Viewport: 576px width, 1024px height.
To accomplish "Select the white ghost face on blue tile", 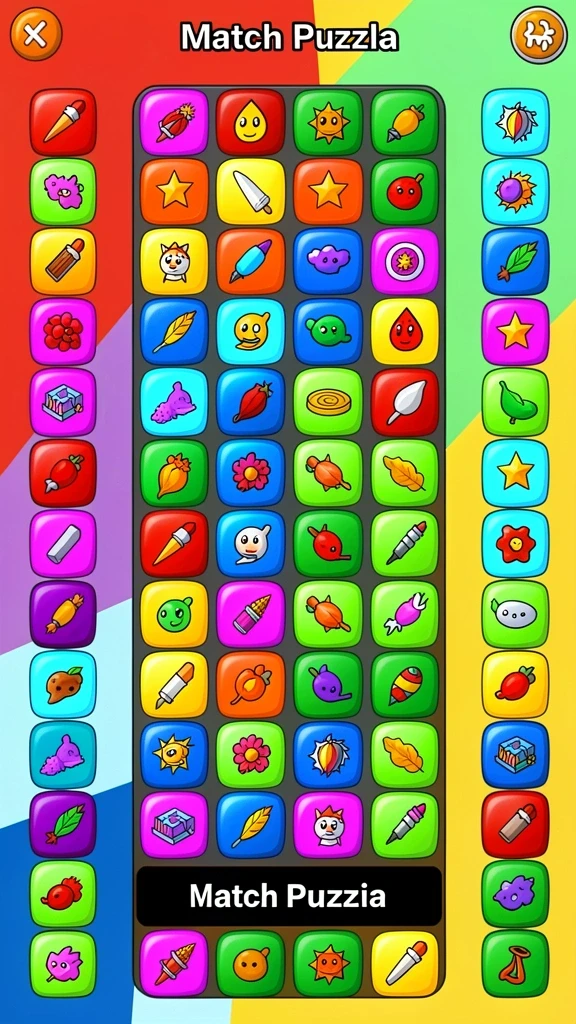I will click(x=251, y=543).
